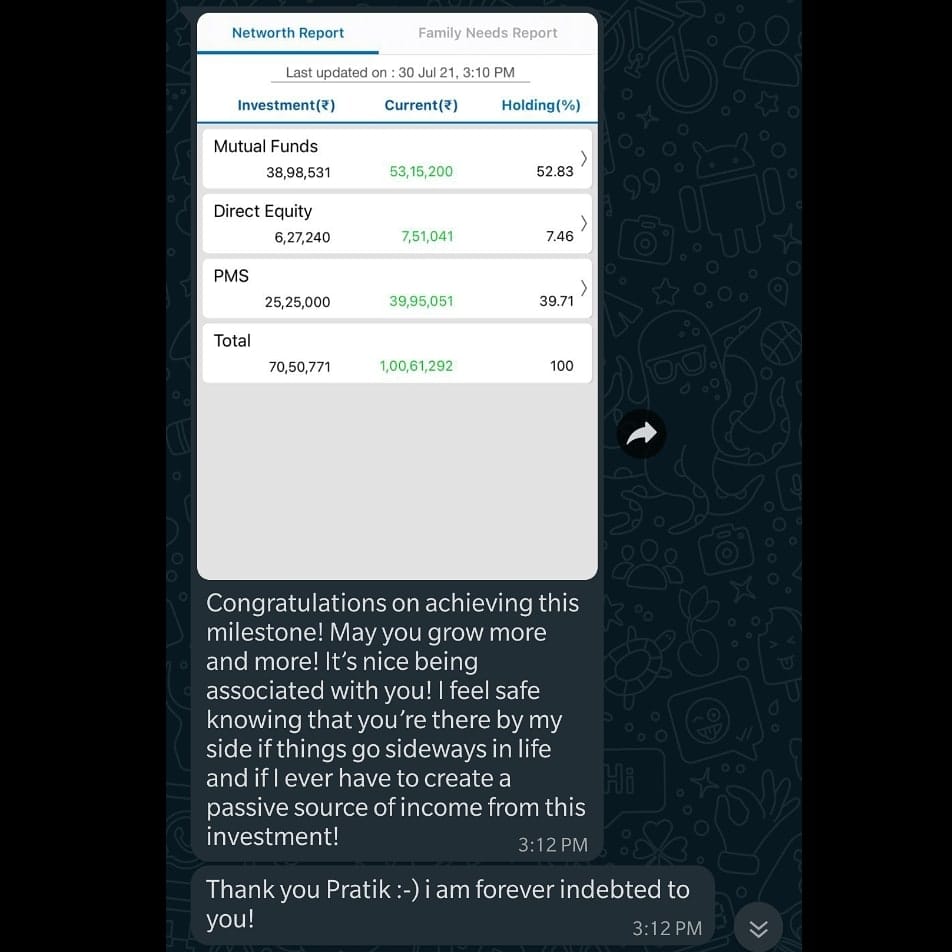Open the networth report image message
The width and height of the screenshot is (952, 952).
point(397,300)
